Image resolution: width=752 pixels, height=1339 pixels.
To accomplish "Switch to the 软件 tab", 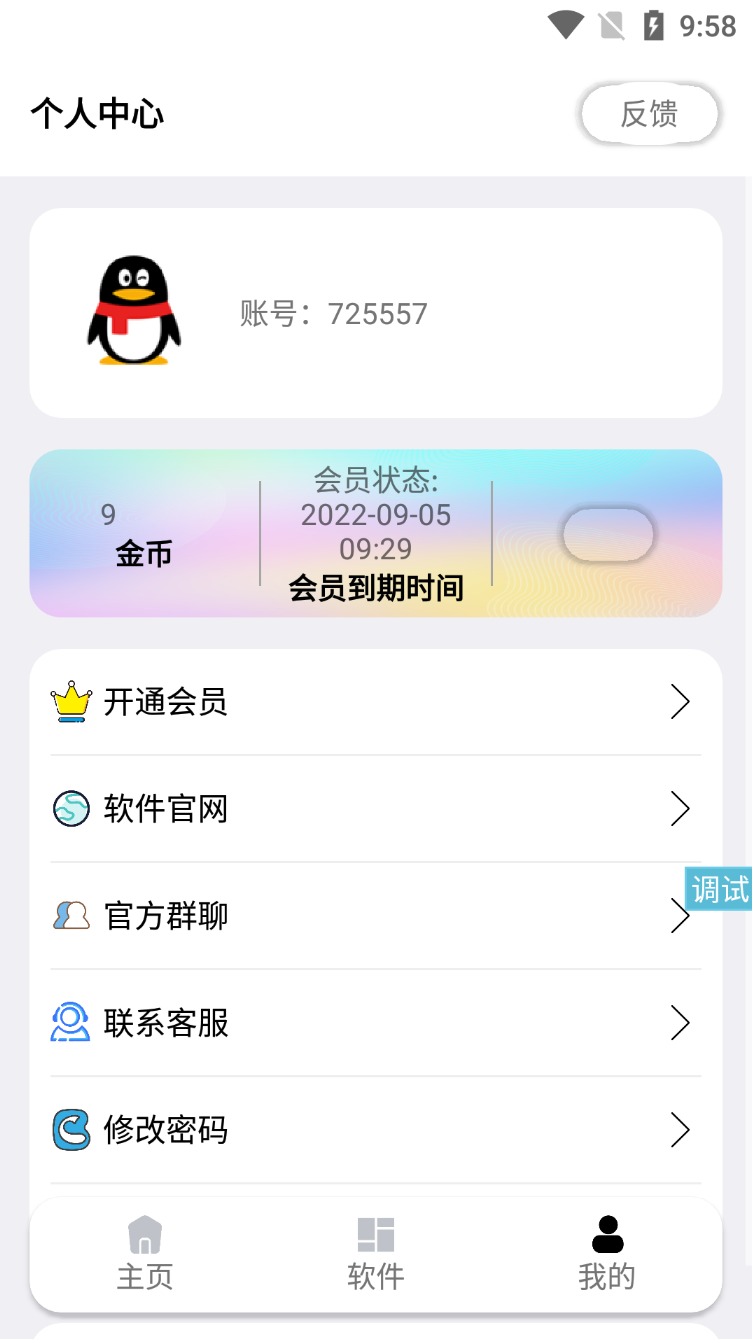I will (x=375, y=1257).
